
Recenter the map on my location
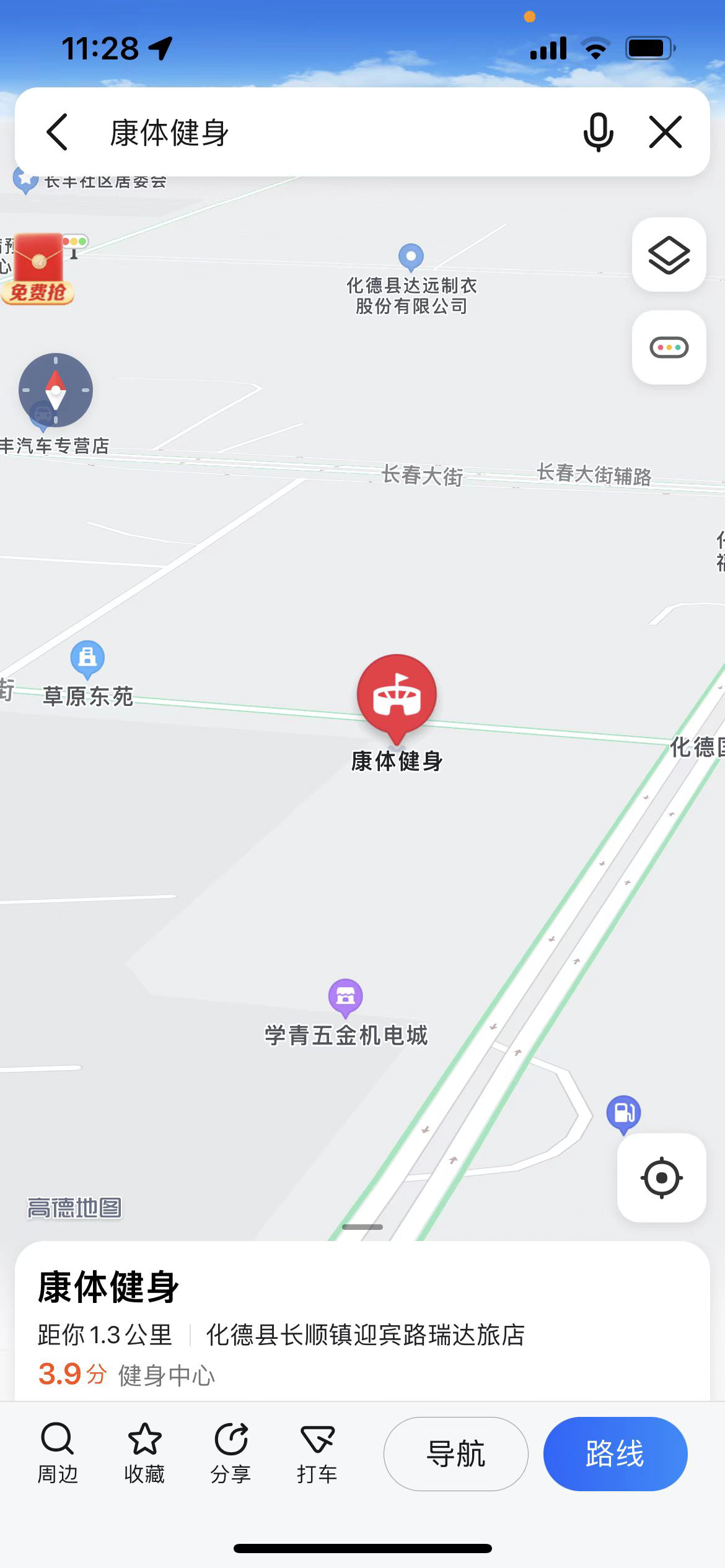point(661,1177)
